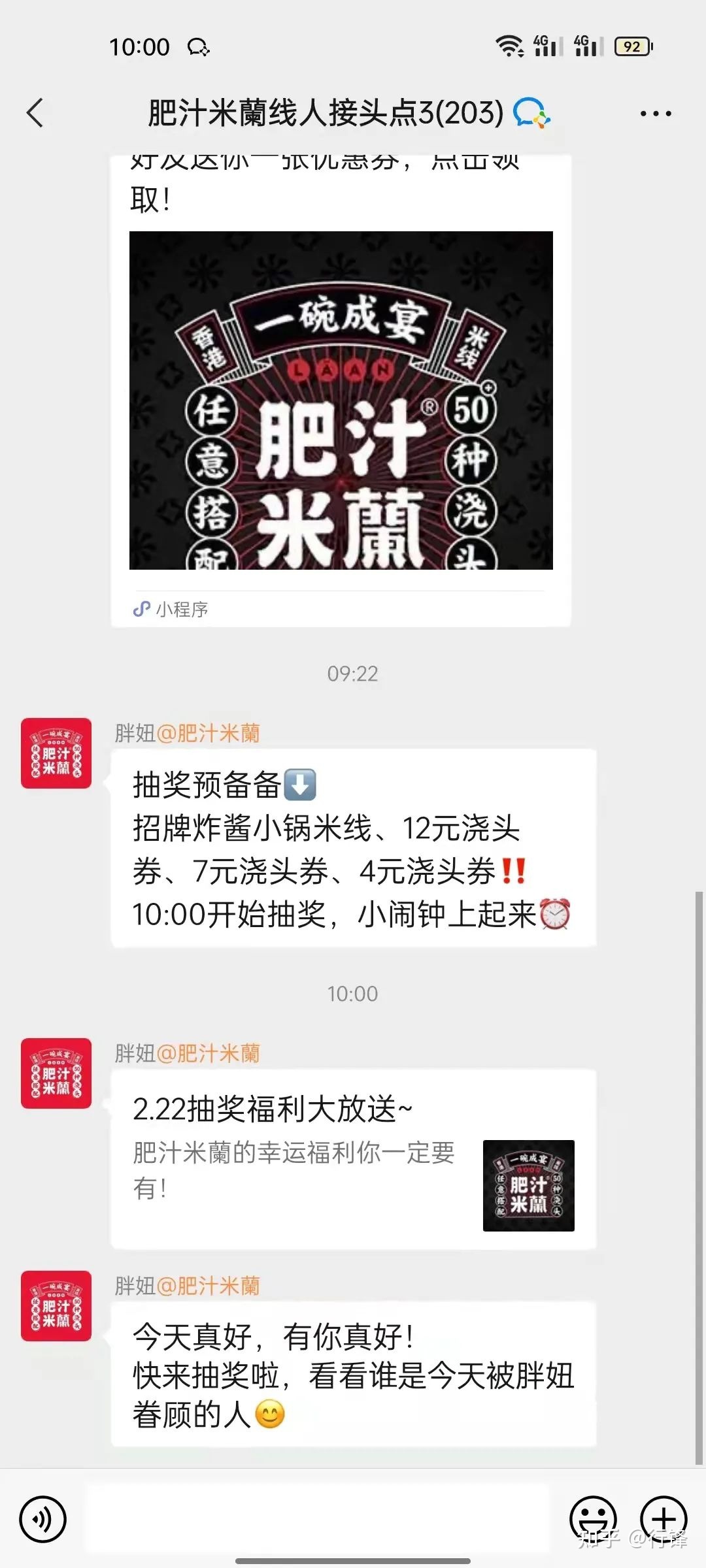The height and width of the screenshot is (1568, 706).
Task: Switch to voice message input
Action: point(43,1519)
